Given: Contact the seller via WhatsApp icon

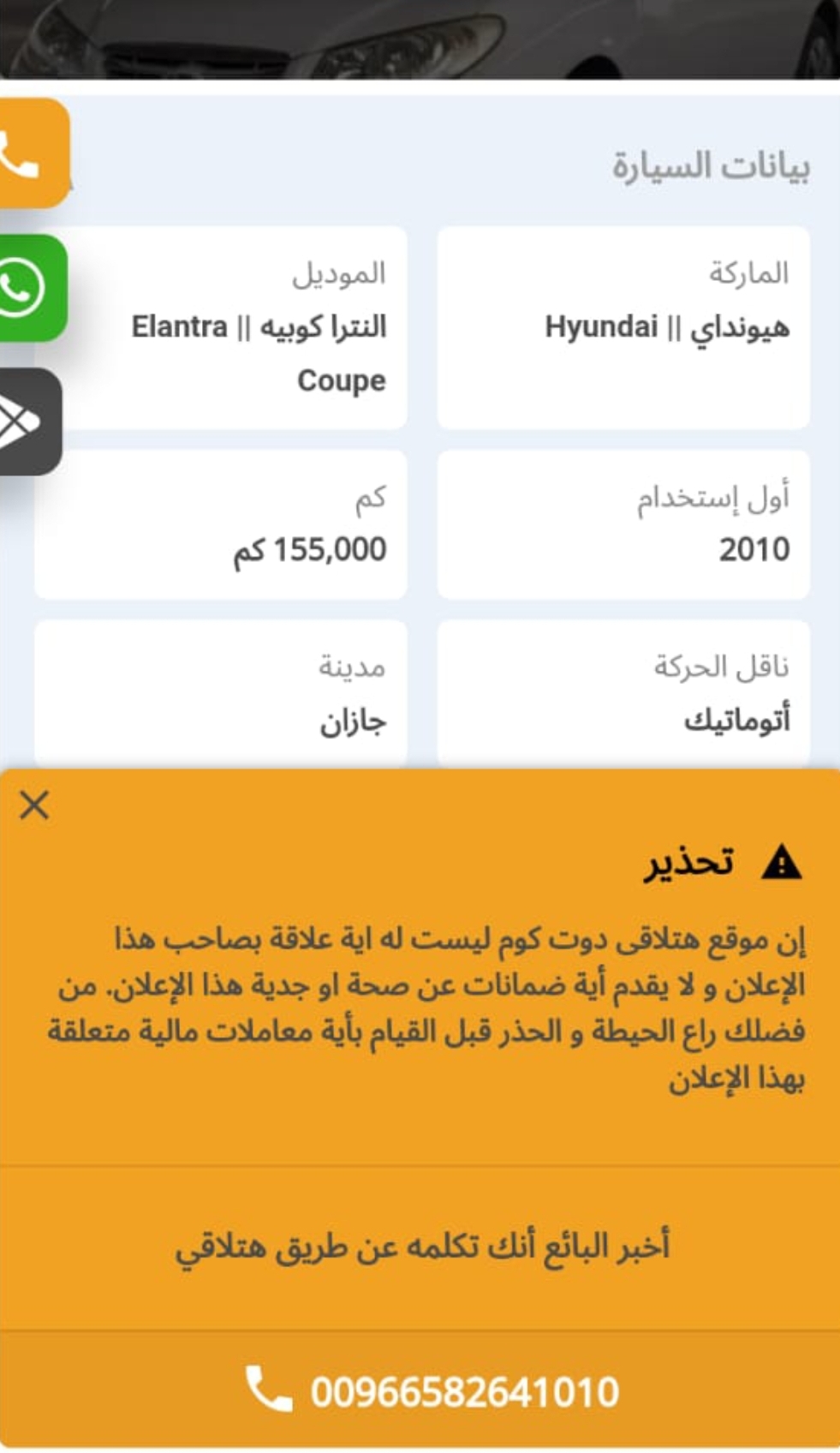Looking at the screenshot, I should (x=32, y=289).
